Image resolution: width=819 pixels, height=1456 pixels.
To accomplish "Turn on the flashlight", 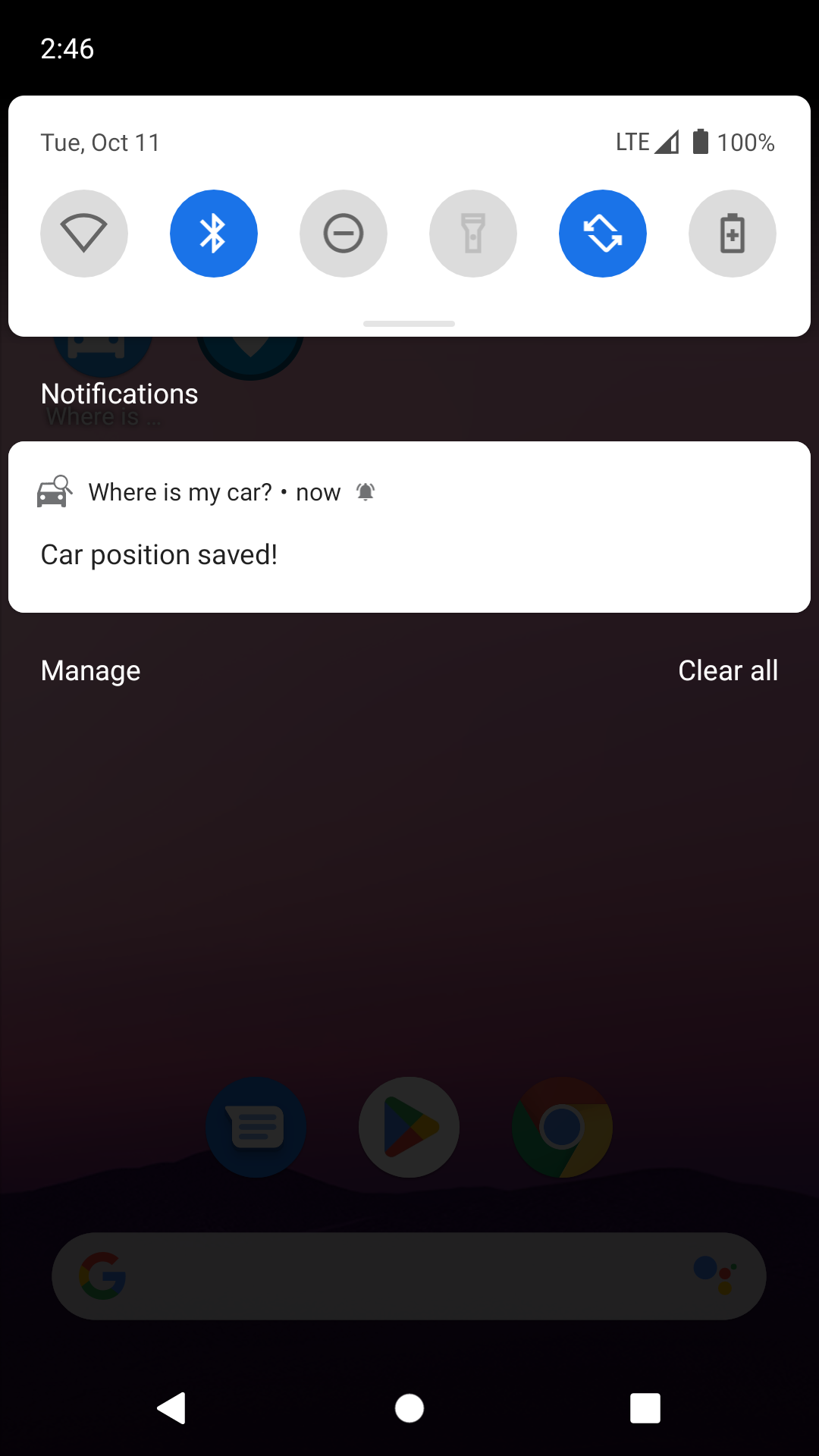I will (x=473, y=233).
